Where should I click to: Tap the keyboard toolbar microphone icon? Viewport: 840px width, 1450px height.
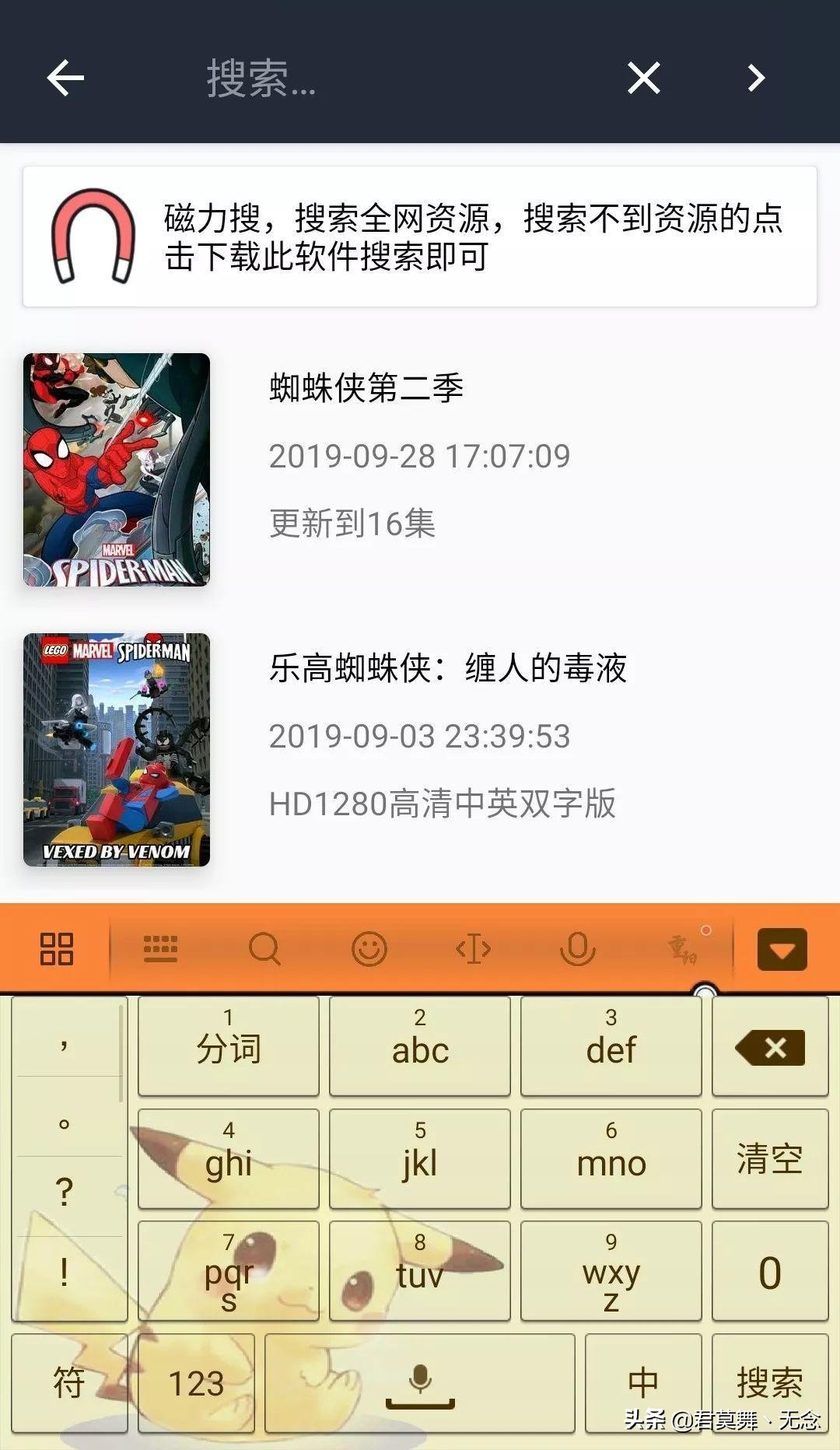pyautogui.click(x=577, y=949)
